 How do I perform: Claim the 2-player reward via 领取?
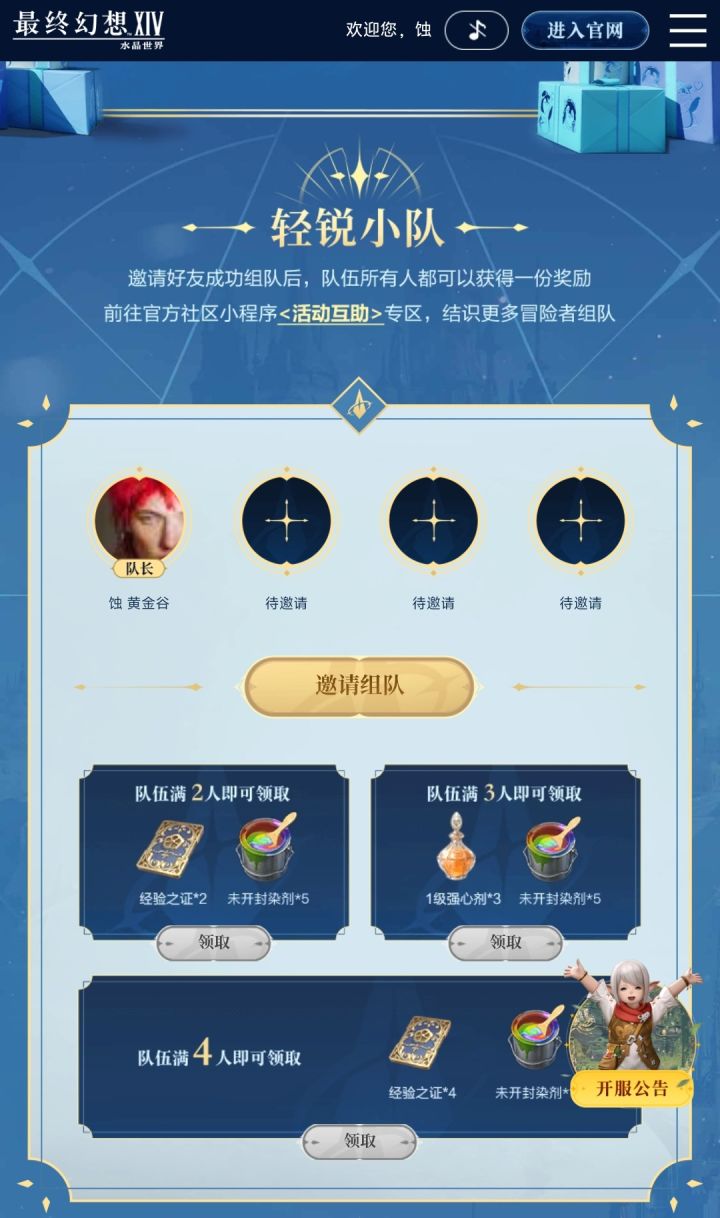tap(213, 941)
